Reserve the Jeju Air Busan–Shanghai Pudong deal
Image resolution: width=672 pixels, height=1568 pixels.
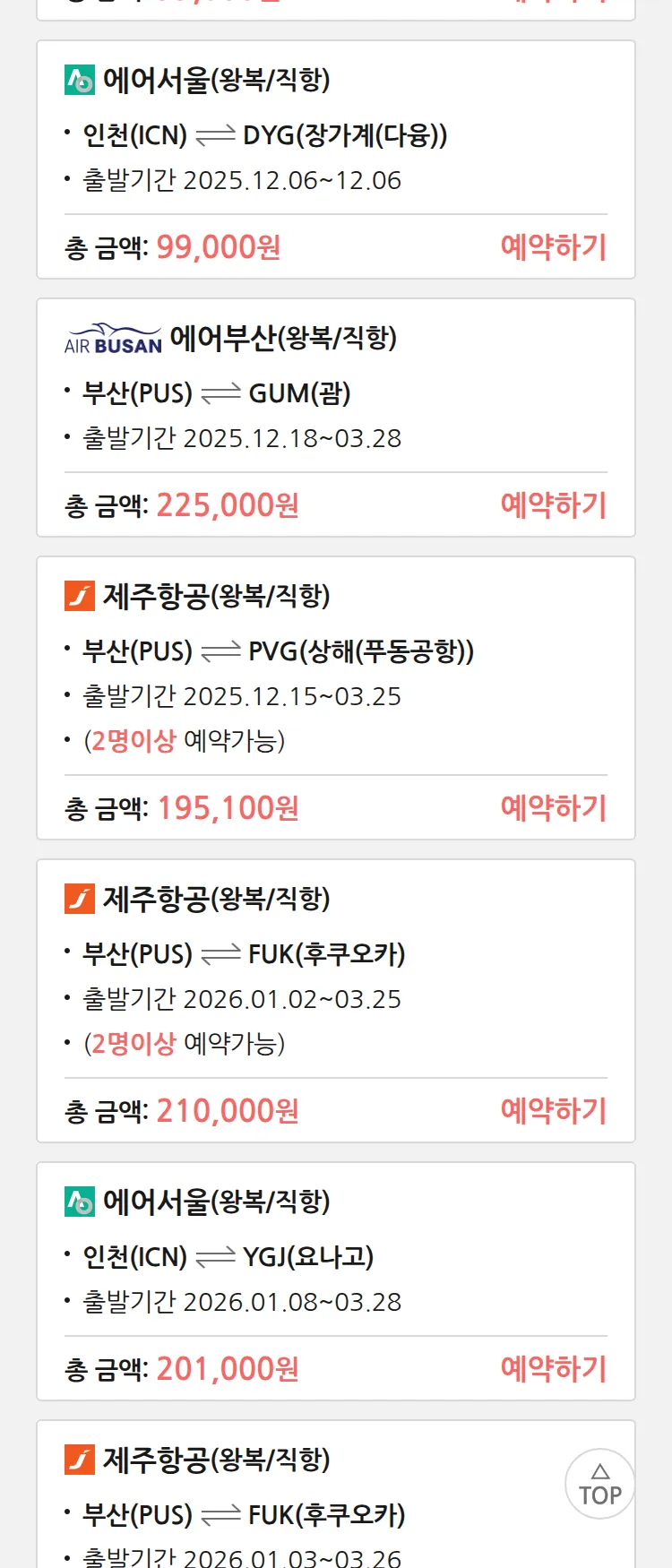tap(553, 807)
